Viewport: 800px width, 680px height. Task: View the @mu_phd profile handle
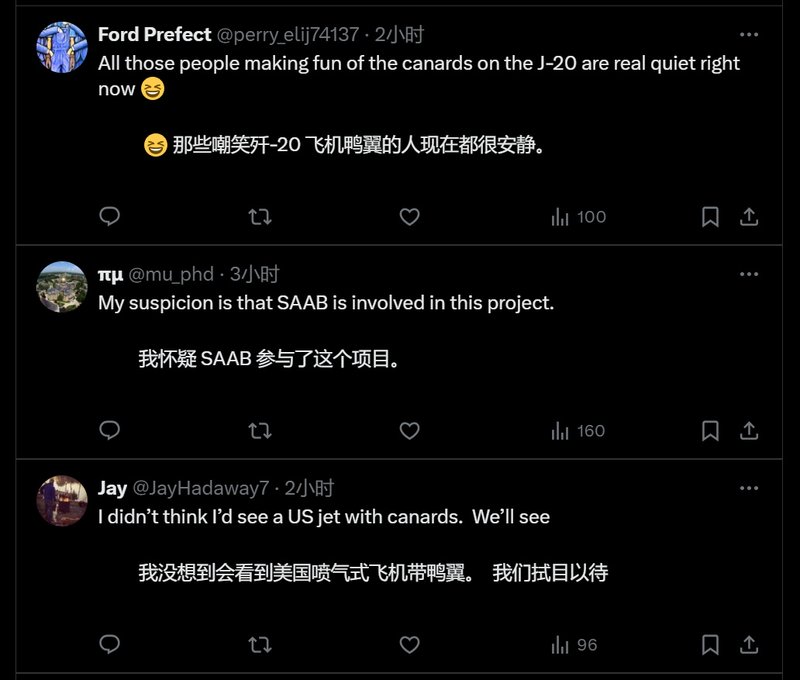click(x=171, y=274)
